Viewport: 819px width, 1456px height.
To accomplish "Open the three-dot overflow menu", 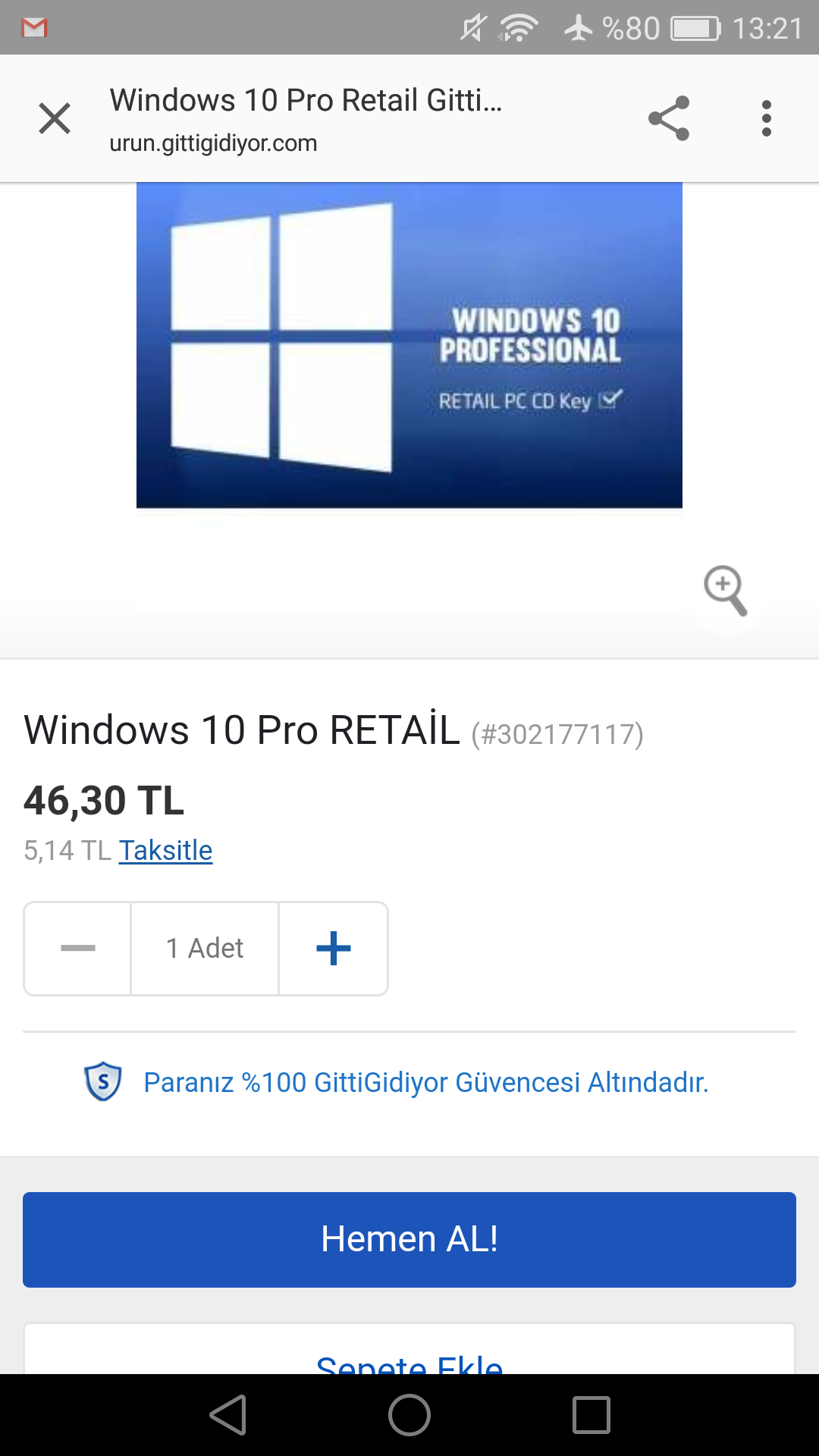I will tap(766, 118).
